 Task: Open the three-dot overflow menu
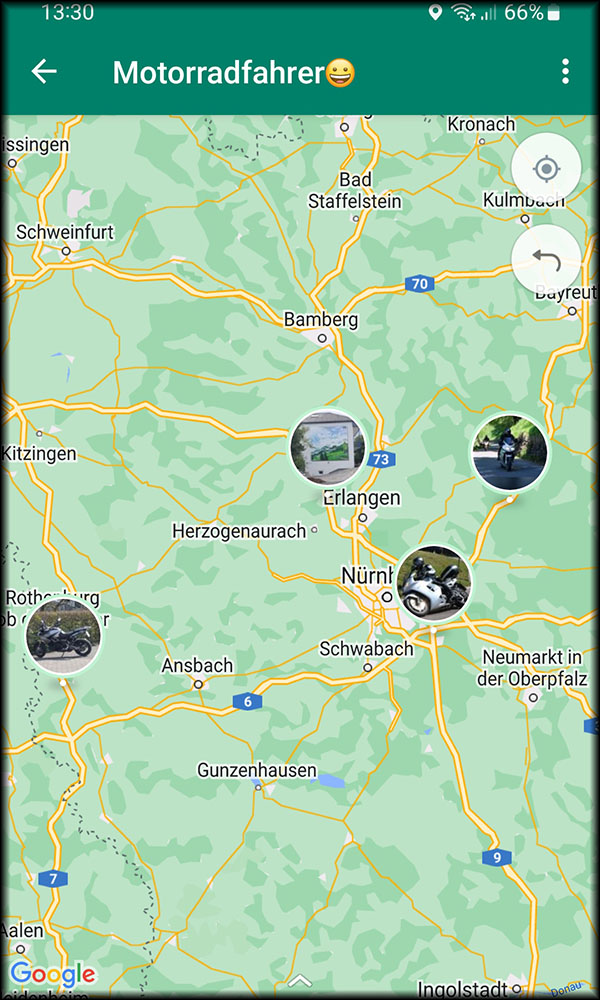click(x=565, y=71)
